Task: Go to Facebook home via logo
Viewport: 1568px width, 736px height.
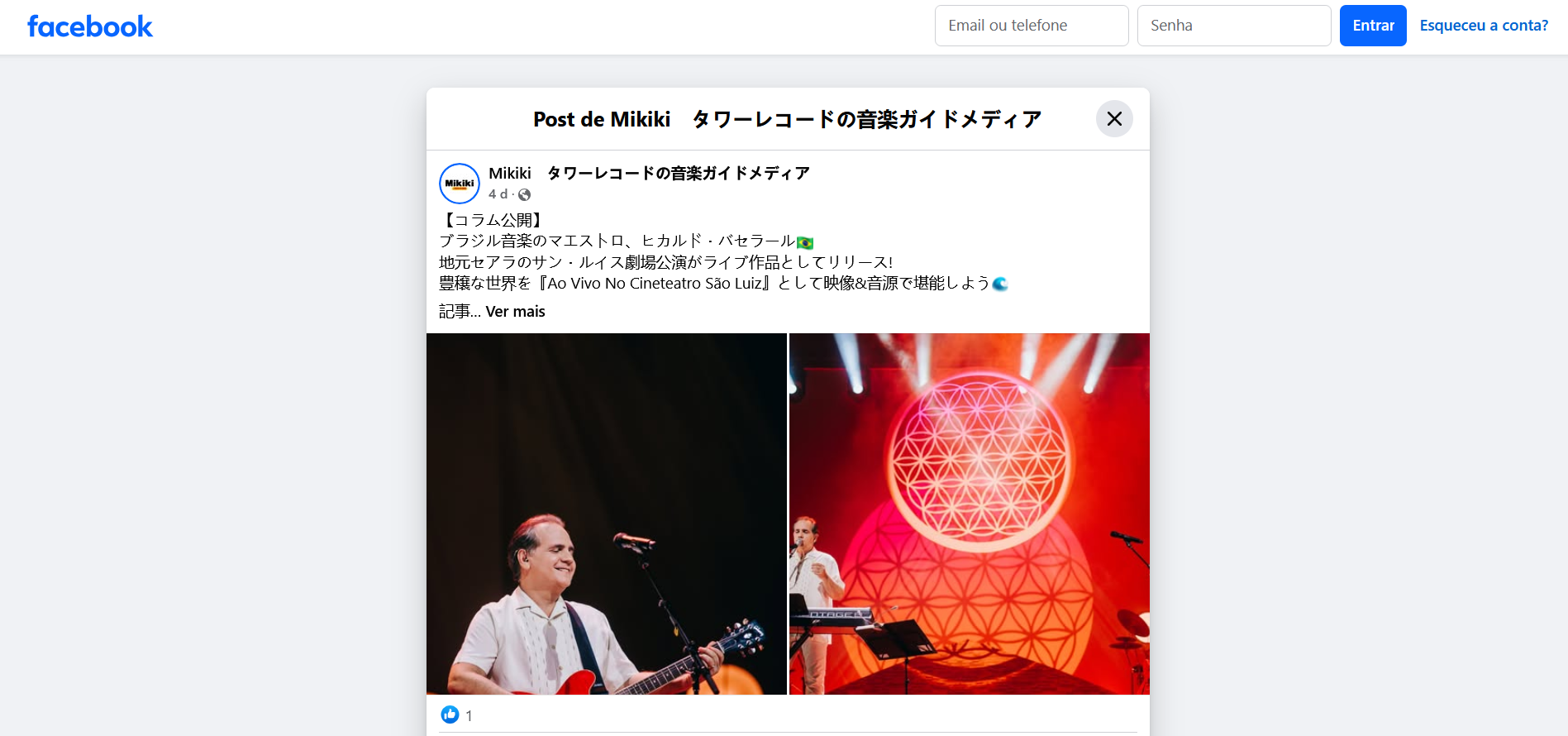Action: [90, 26]
